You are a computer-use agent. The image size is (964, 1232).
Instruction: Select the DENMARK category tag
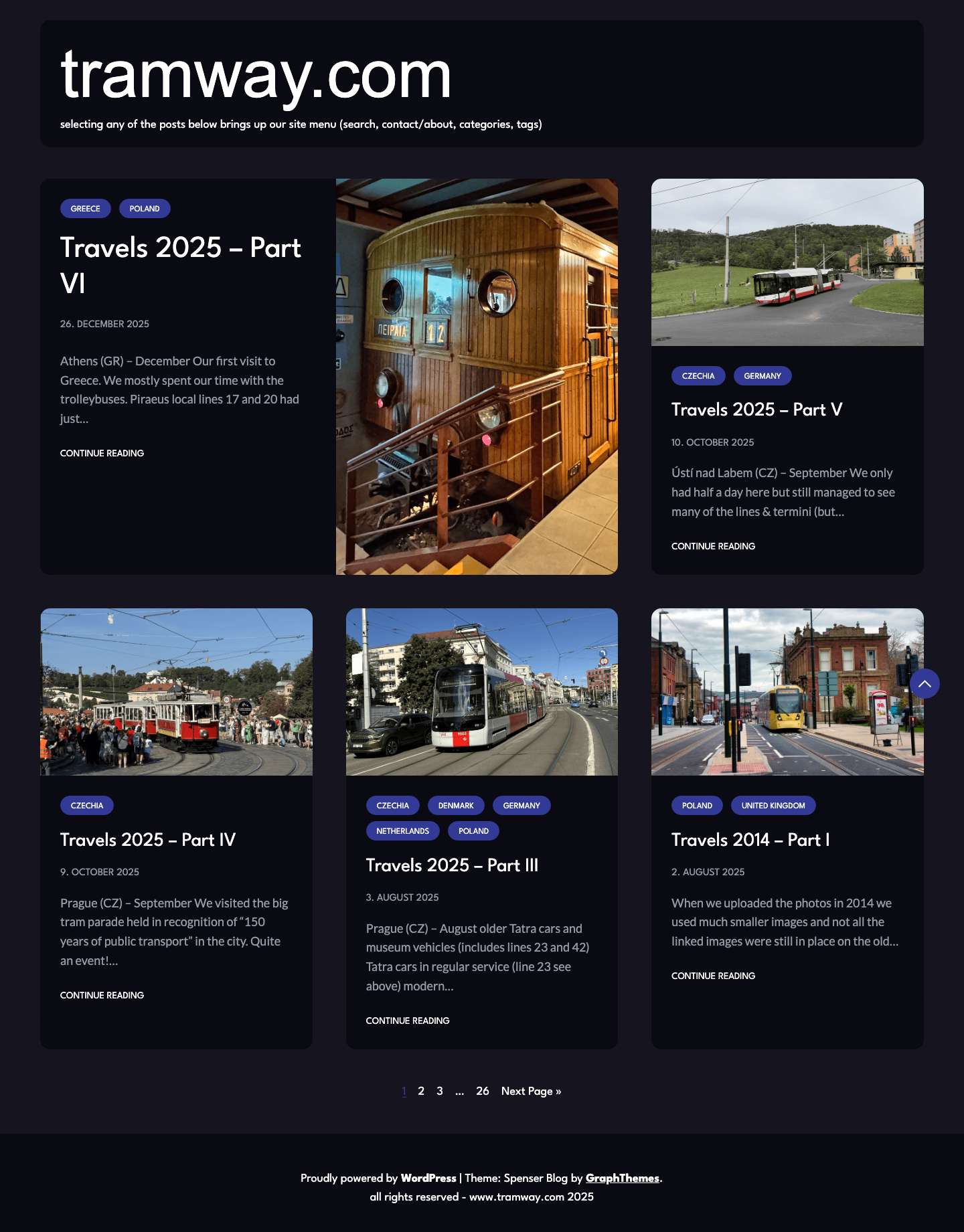456,805
